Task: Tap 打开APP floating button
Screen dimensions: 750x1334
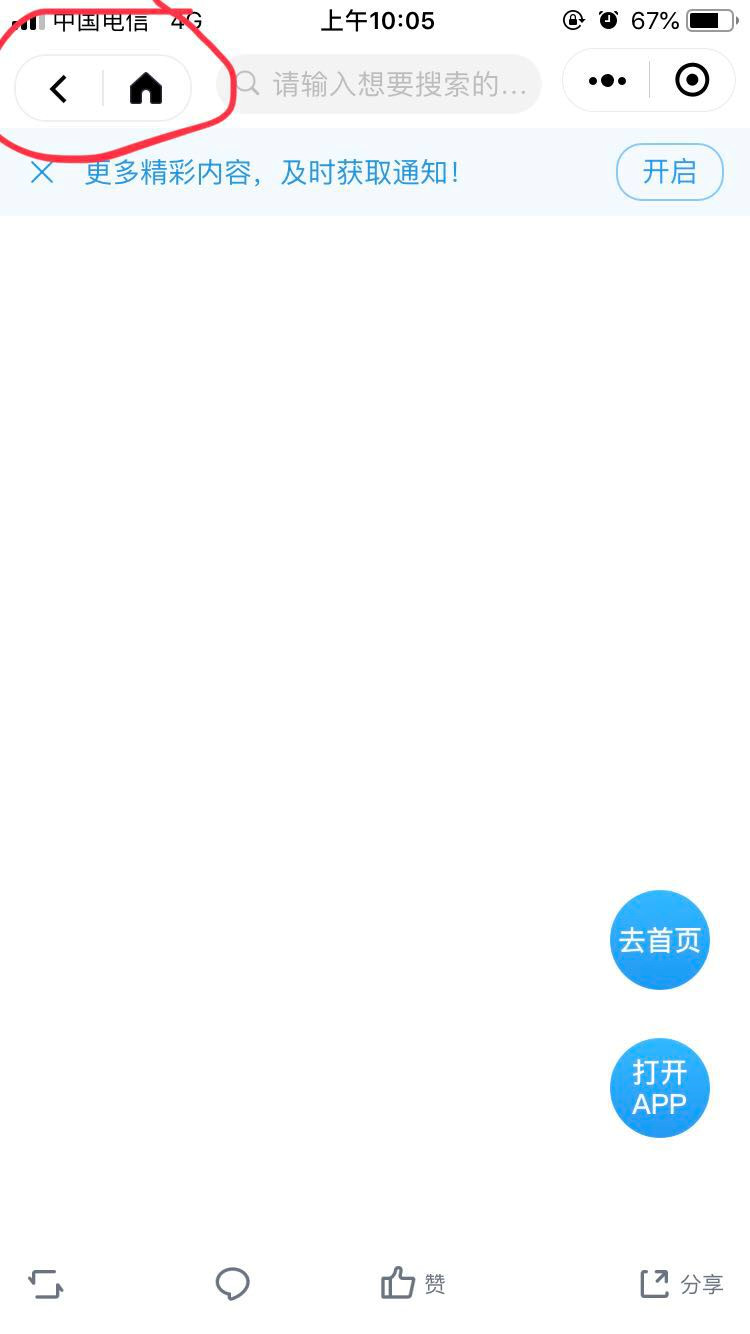Action: (x=659, y=1088)
